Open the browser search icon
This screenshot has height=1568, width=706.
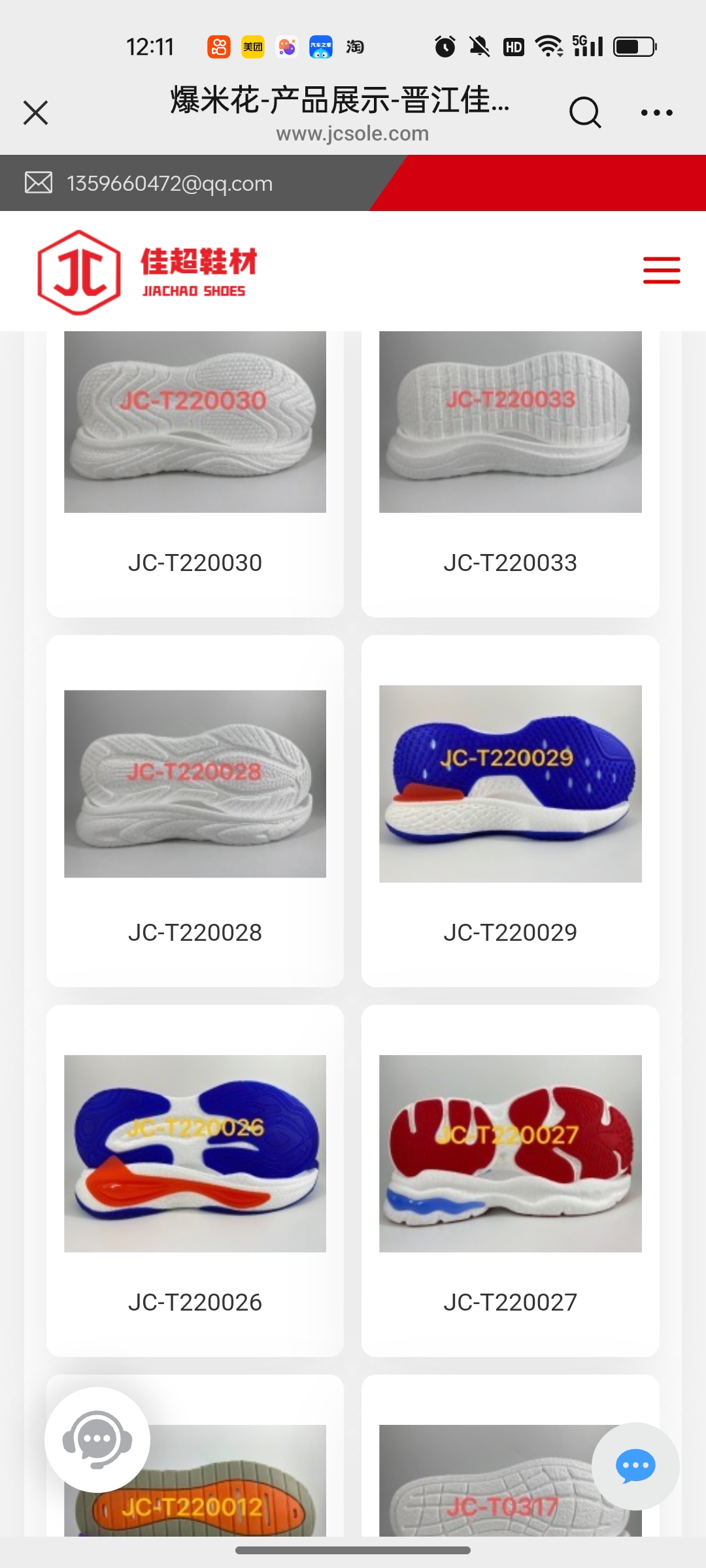tap(584, 112)
